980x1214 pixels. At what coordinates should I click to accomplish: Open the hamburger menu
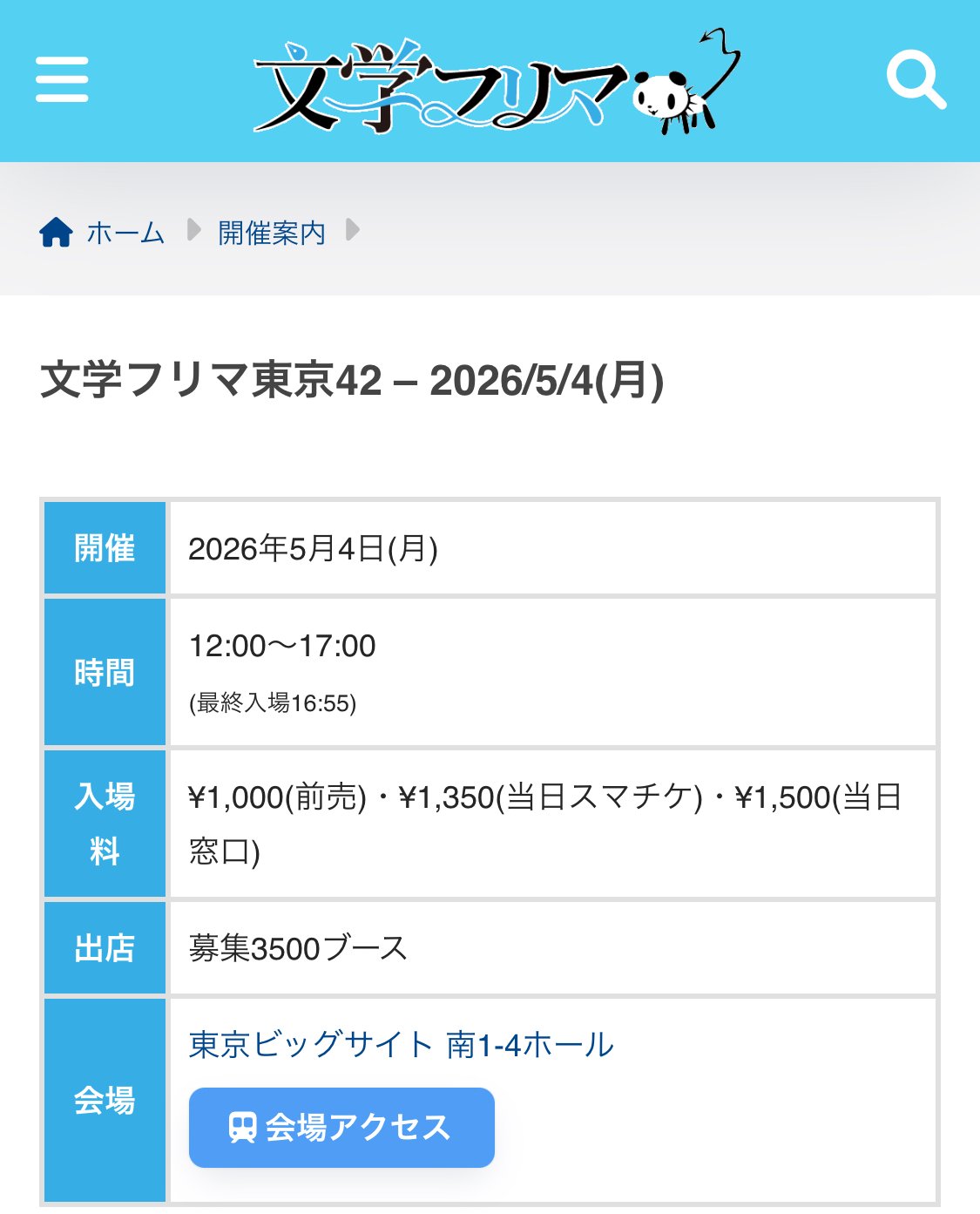(62, 80)
